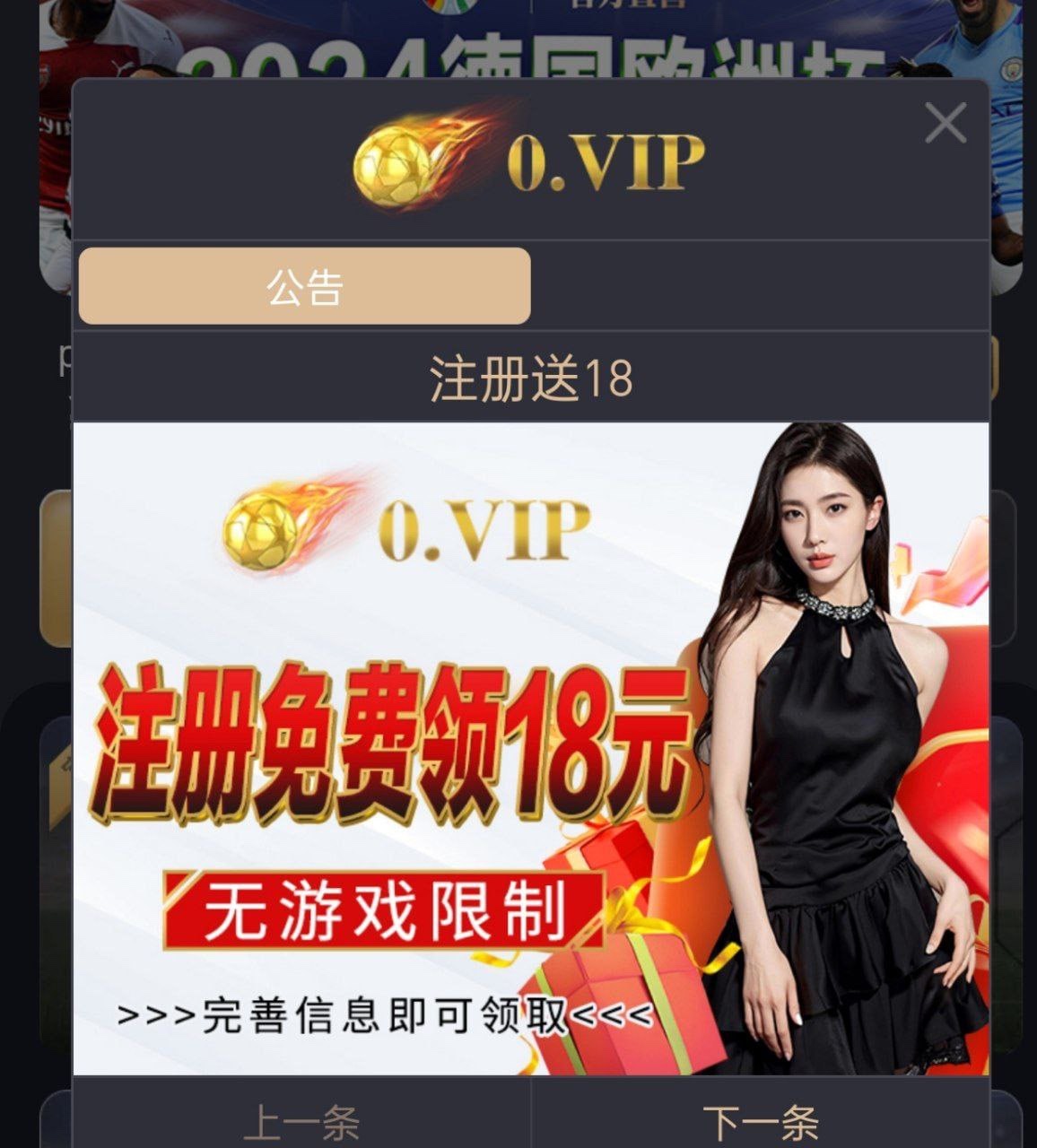Select the 公告 tab
Viewport: 1037px width, 1148px height.
point(305,287)
